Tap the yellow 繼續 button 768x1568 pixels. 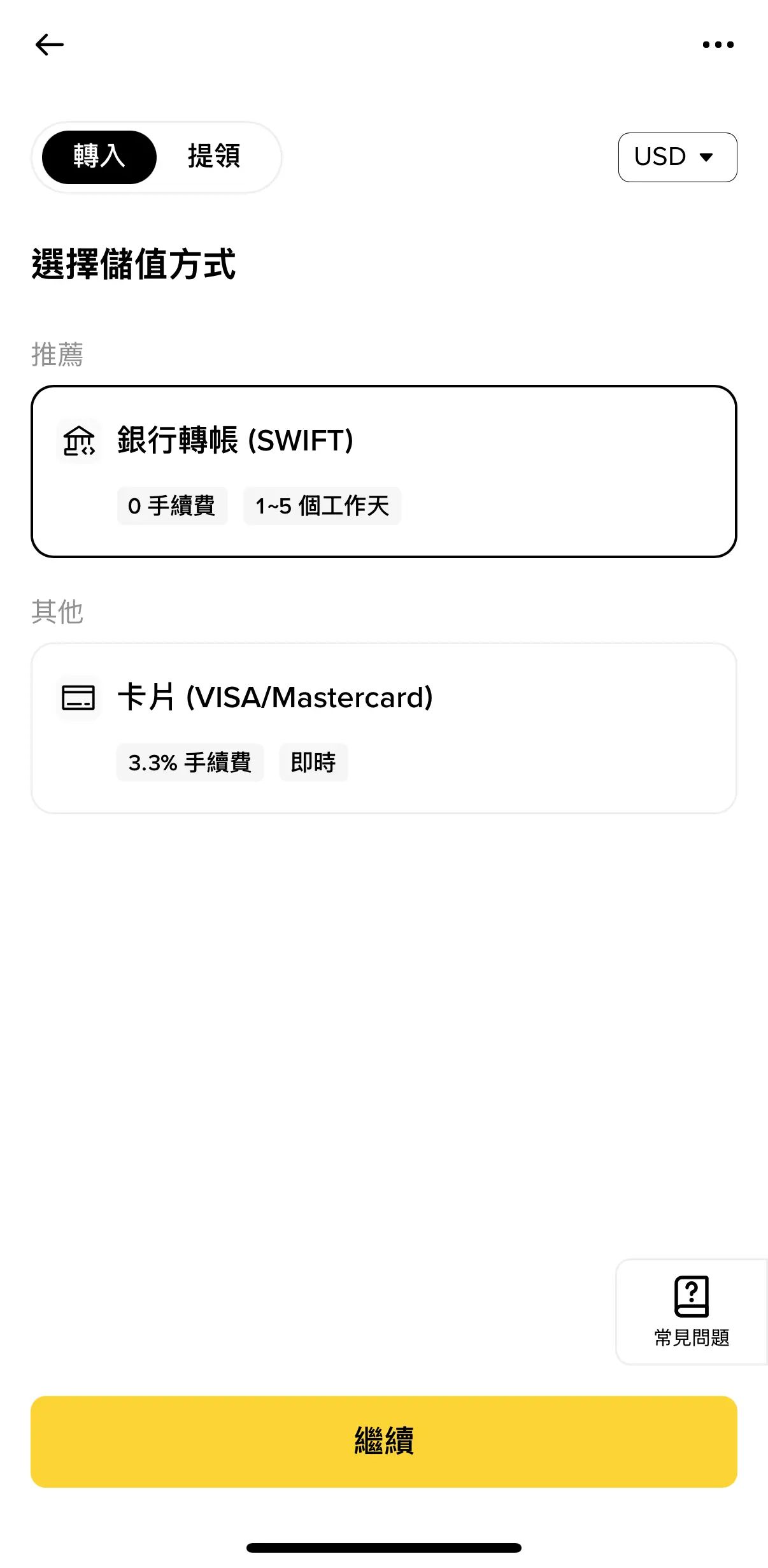coord(383,1441)
